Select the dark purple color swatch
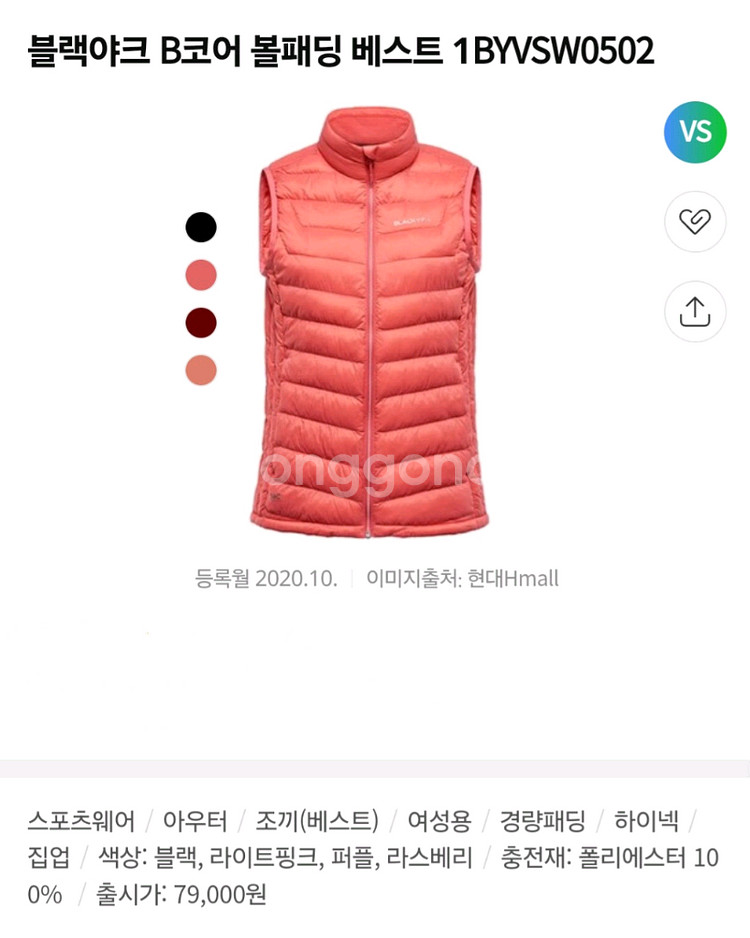Image resolution: width=750 pixels, height=938 pixels. click(x=201, y=322)
